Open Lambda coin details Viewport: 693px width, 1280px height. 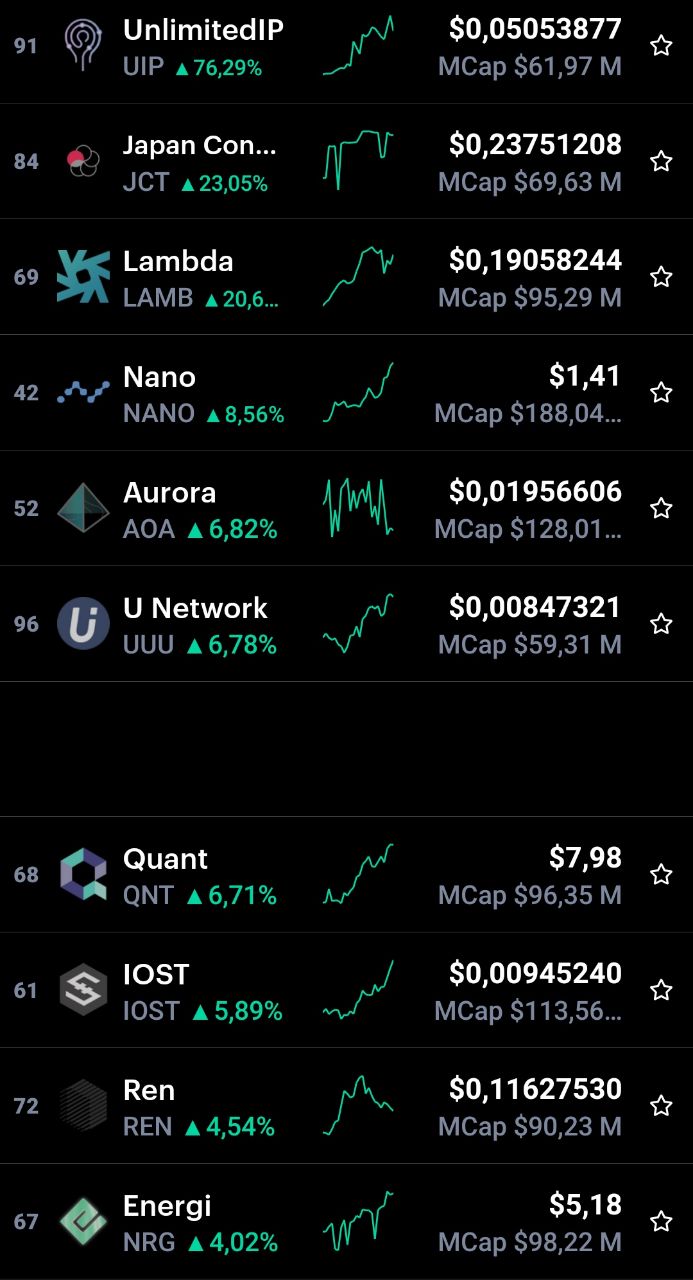pos(346,277)
